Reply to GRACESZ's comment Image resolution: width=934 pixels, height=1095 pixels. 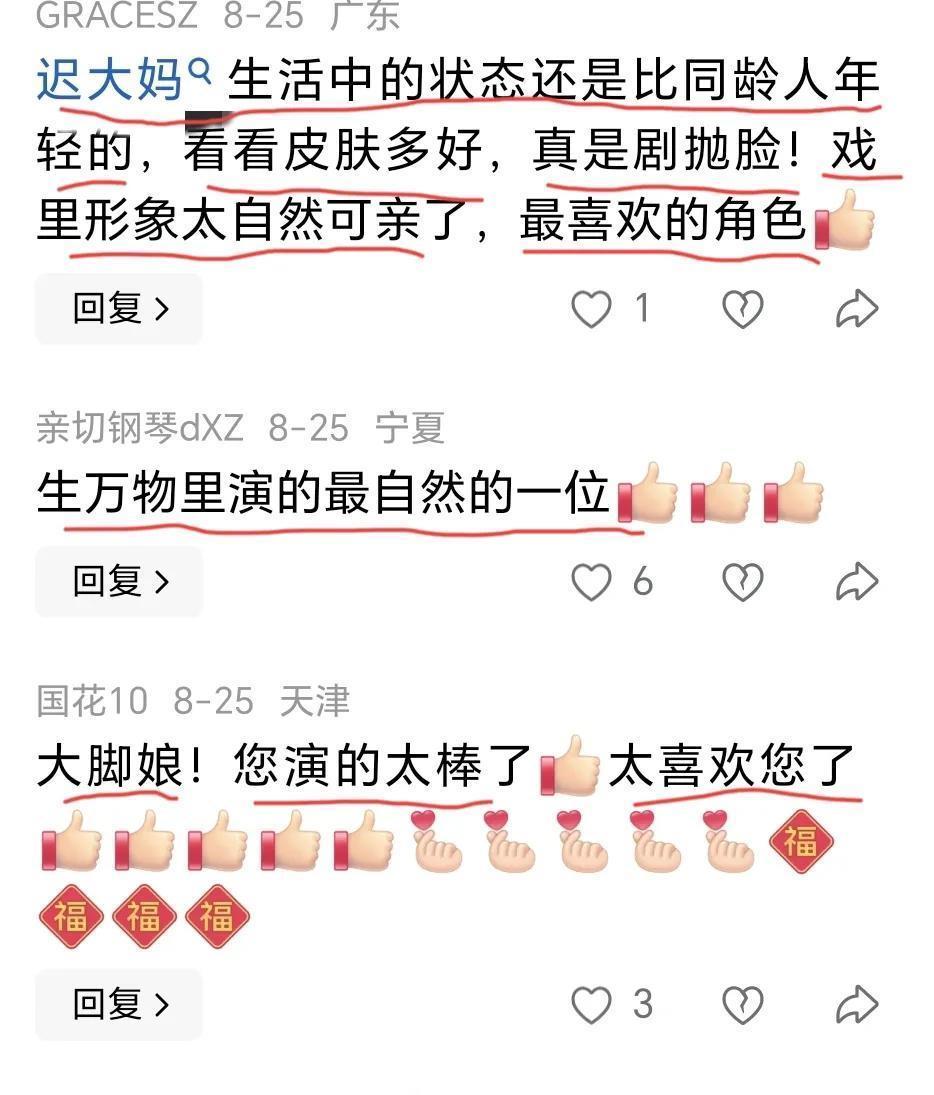click(119, 309)
